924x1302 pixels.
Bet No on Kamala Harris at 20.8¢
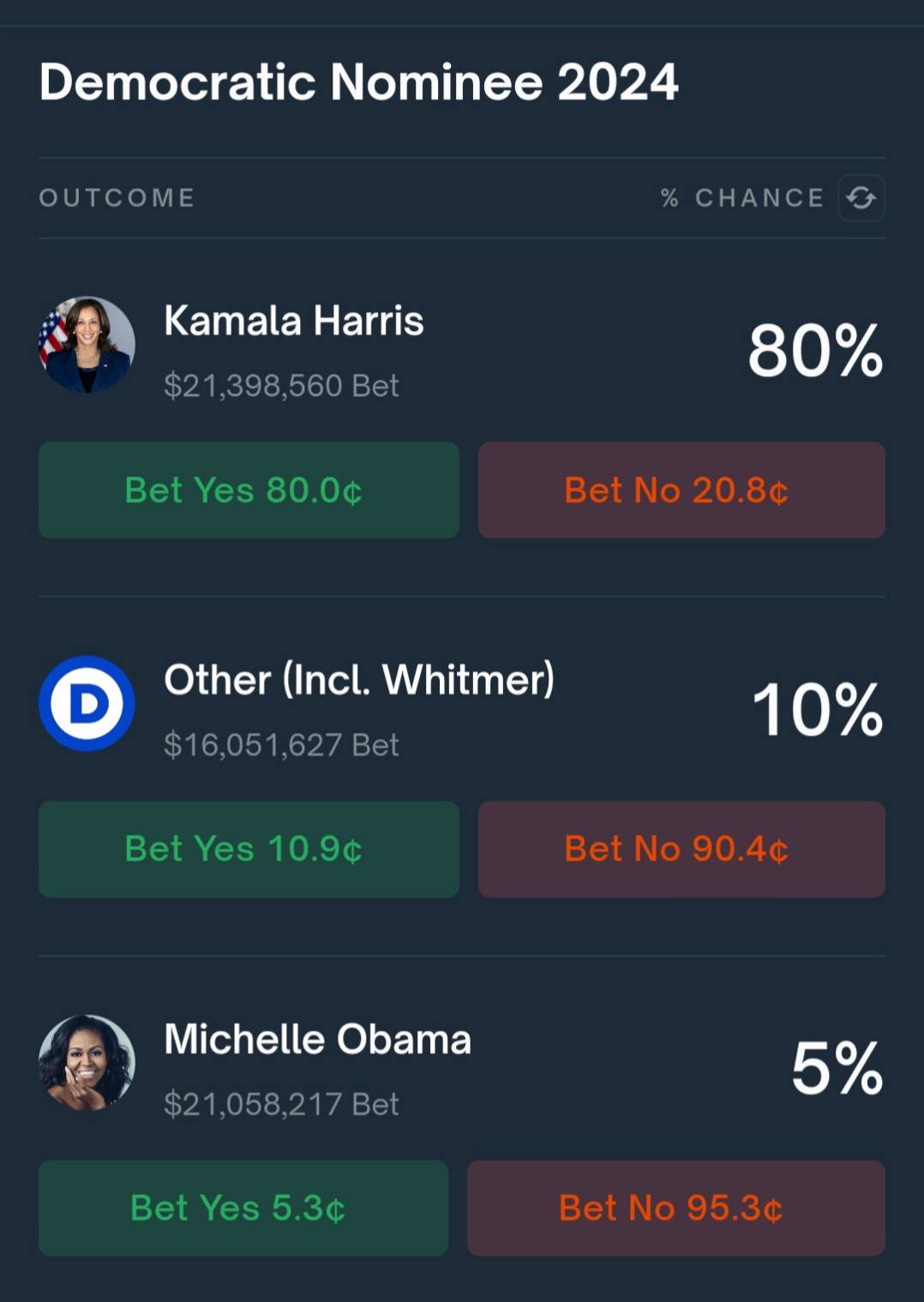click(681, 490)
